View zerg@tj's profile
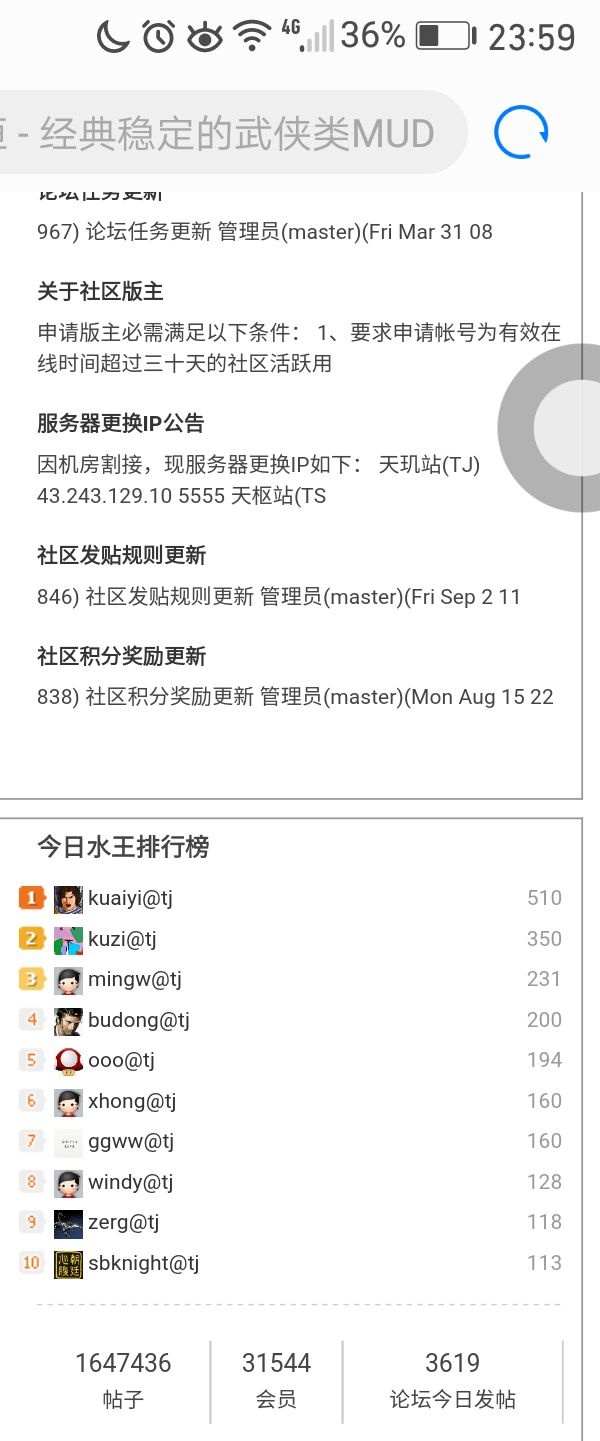The width and height of the screenshot is (600, 1441). (123, 1222)
